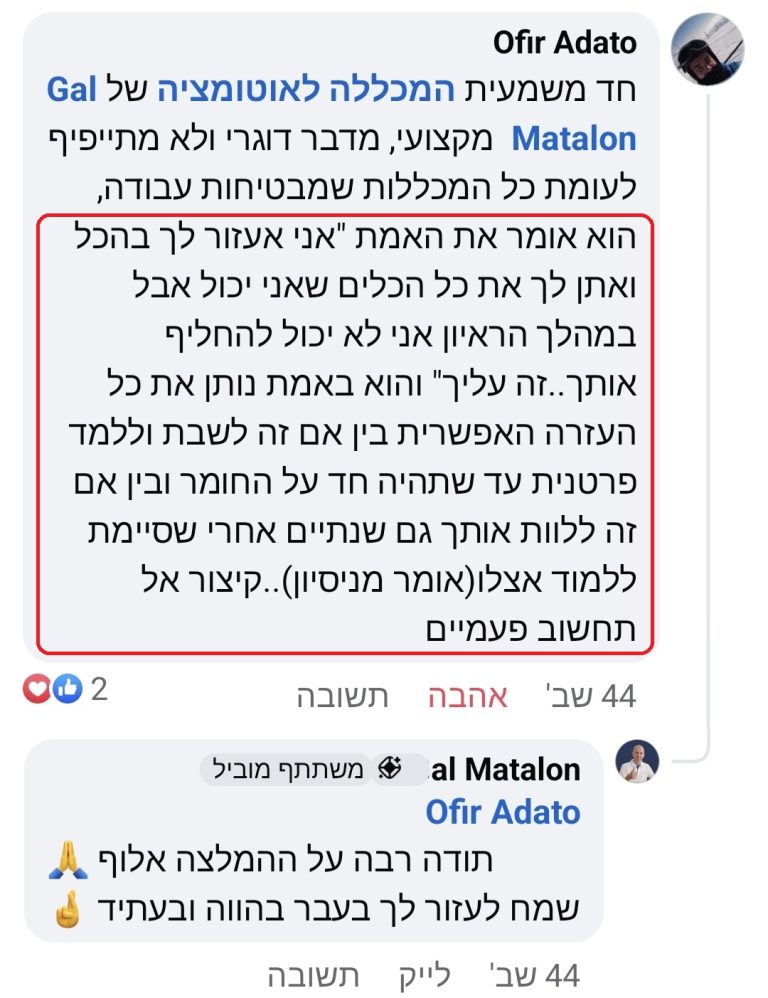Open the Ofir Adato commenter name
The height and width of the screenshot is (998, 768).
[x=565, y=44]
